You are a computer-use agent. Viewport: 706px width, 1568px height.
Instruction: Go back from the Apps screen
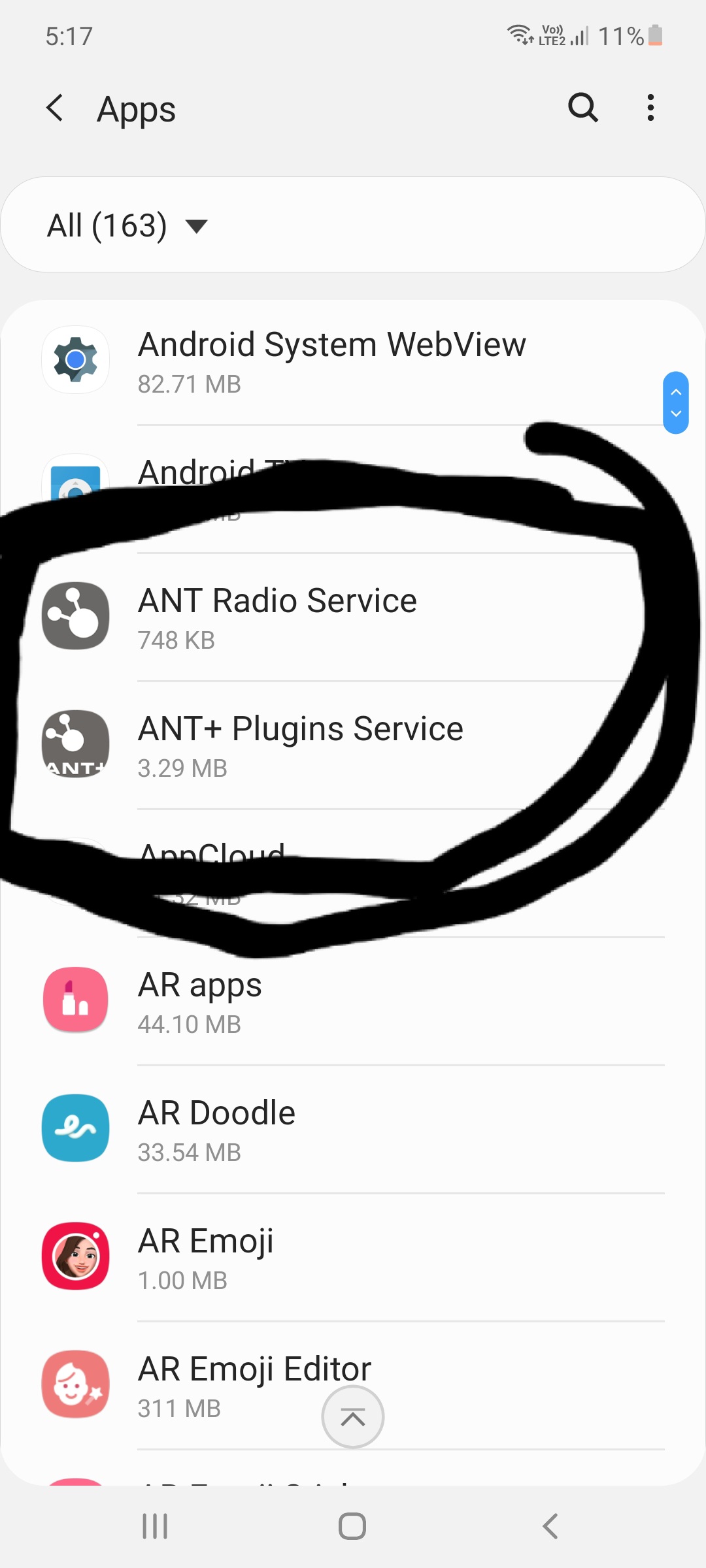(56, 108)
